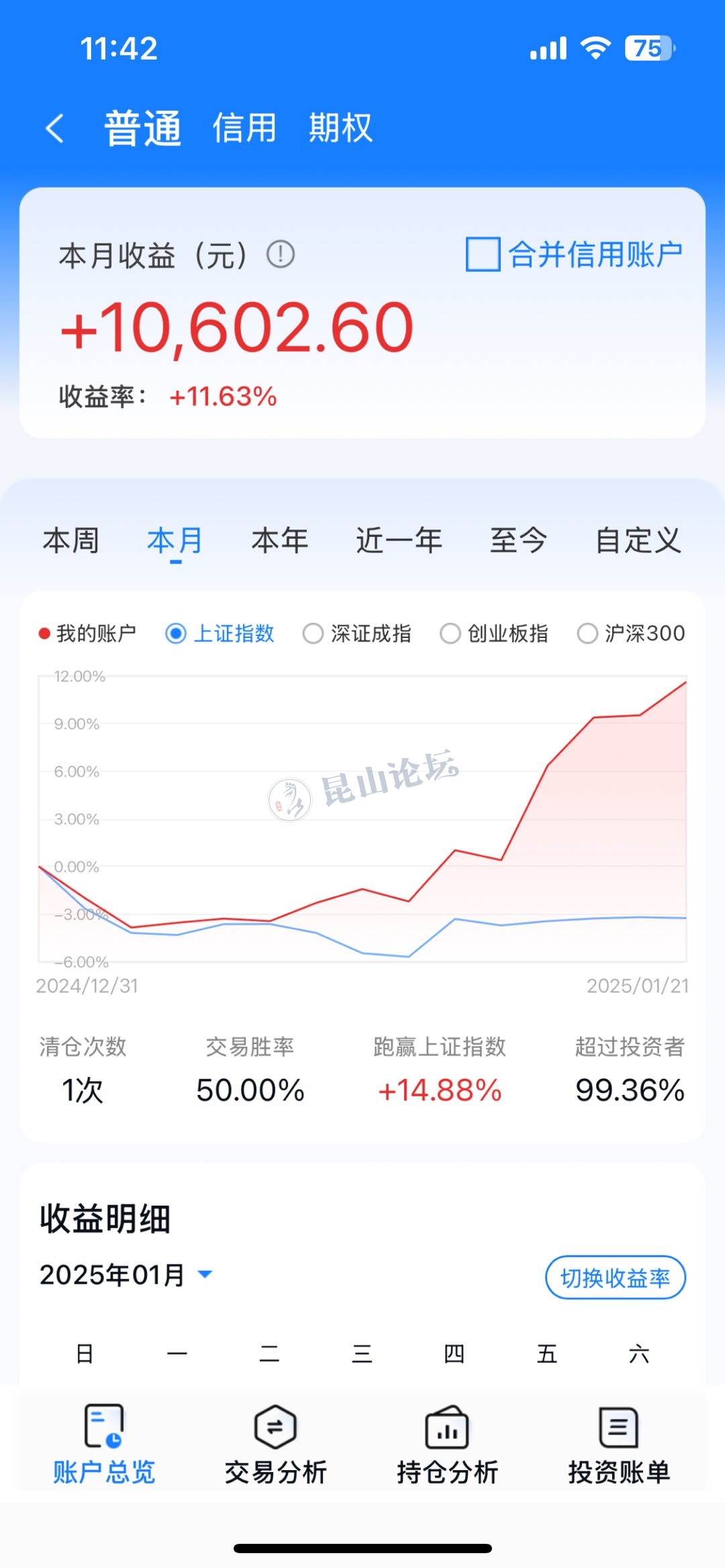Screen dimensions: 725x1568
Task: Select the 近一年 time range
Action: tap(399, 541)
